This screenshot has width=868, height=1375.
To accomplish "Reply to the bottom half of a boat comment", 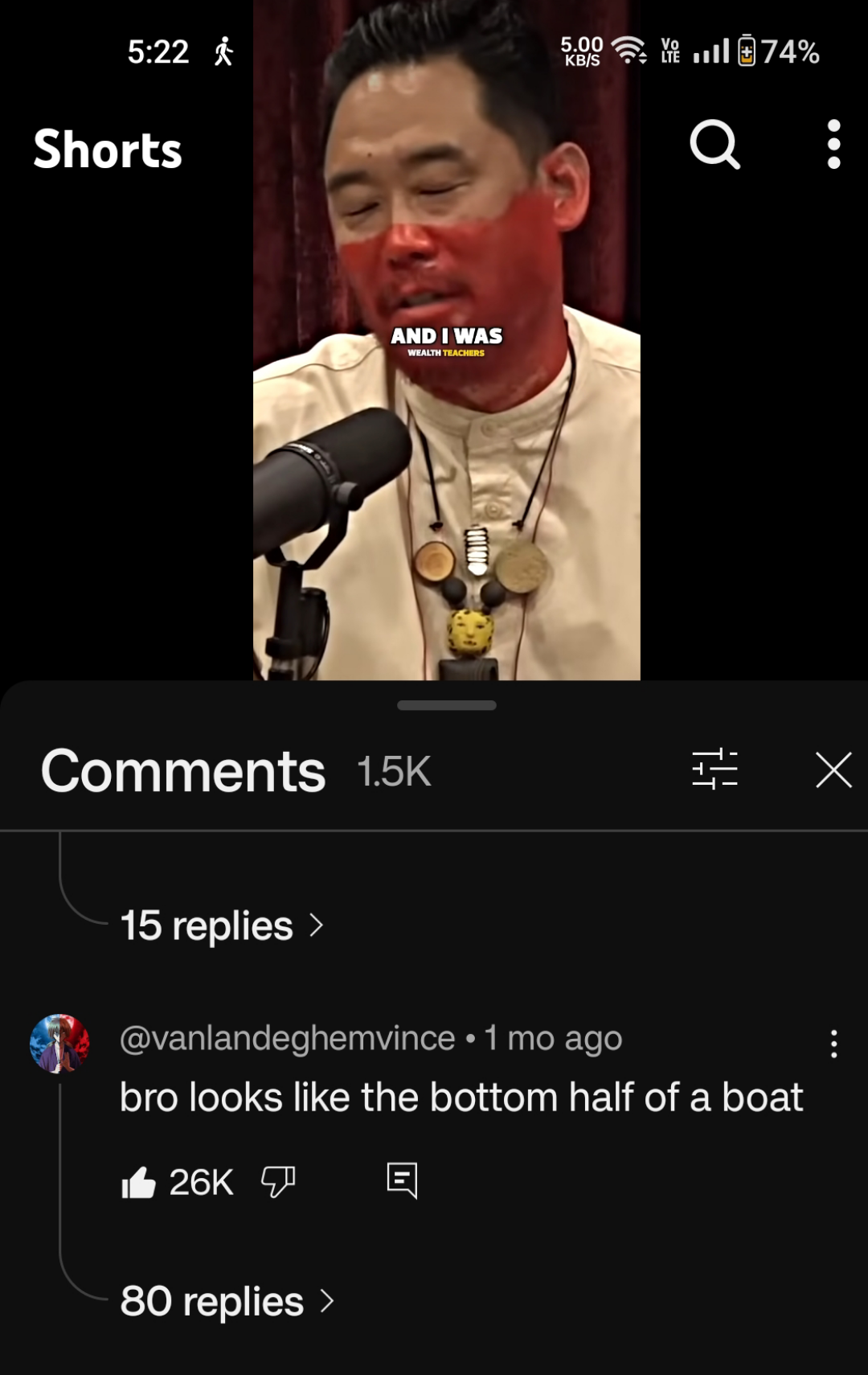I will coord(402,1180).
